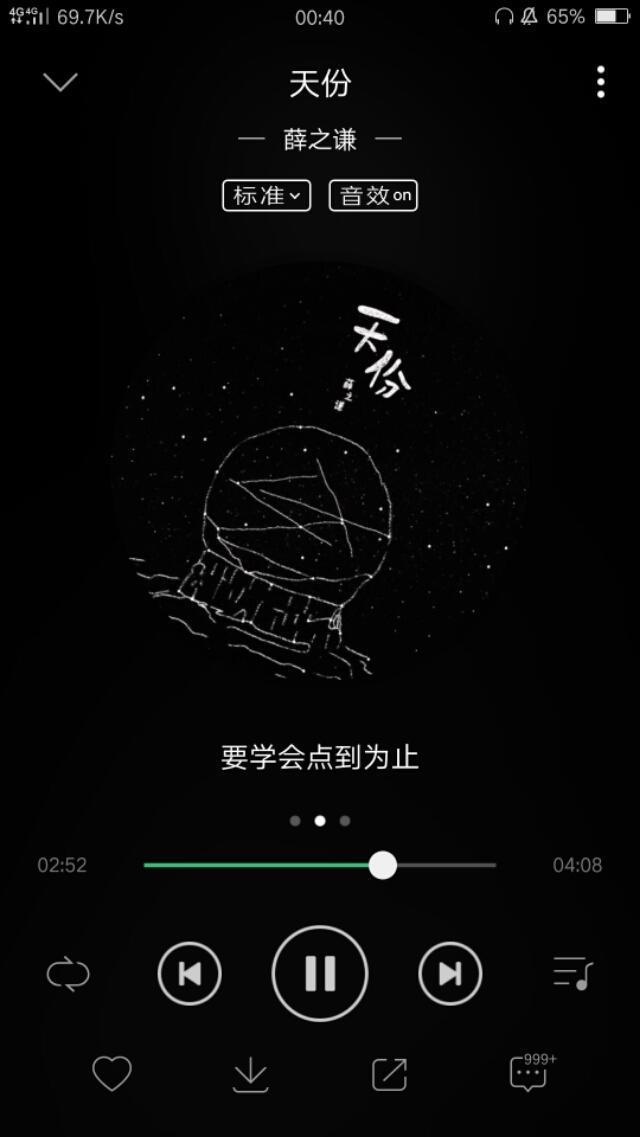Skip to the previous song

190,973
